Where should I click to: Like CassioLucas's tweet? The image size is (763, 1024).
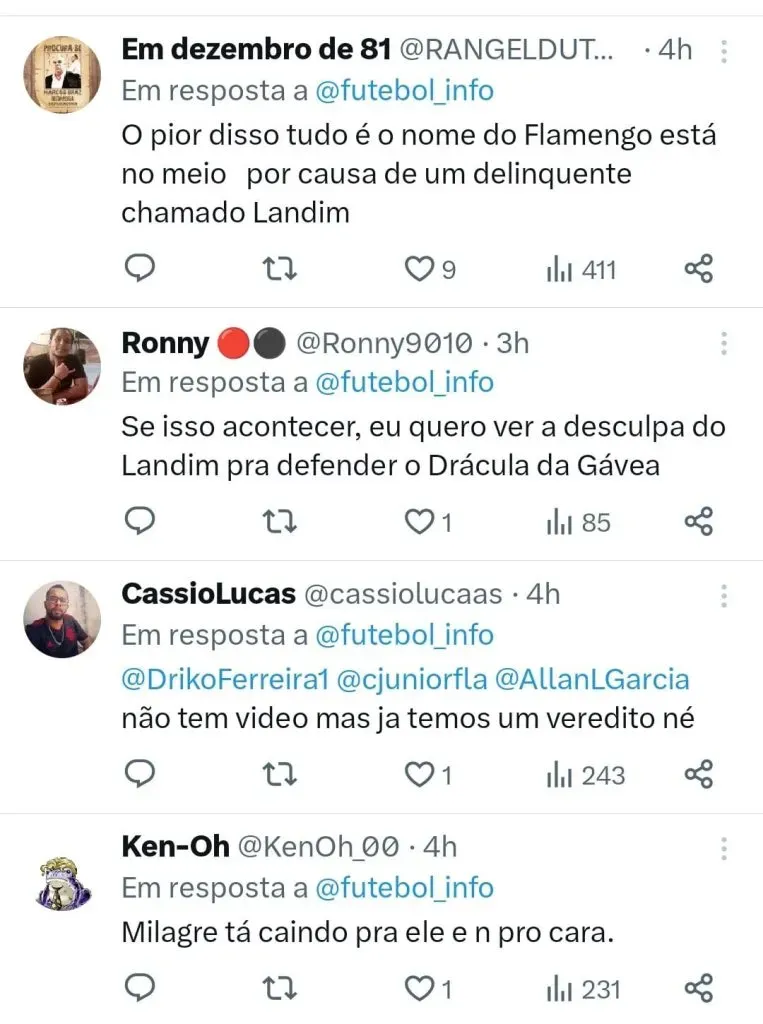(419, 774)
